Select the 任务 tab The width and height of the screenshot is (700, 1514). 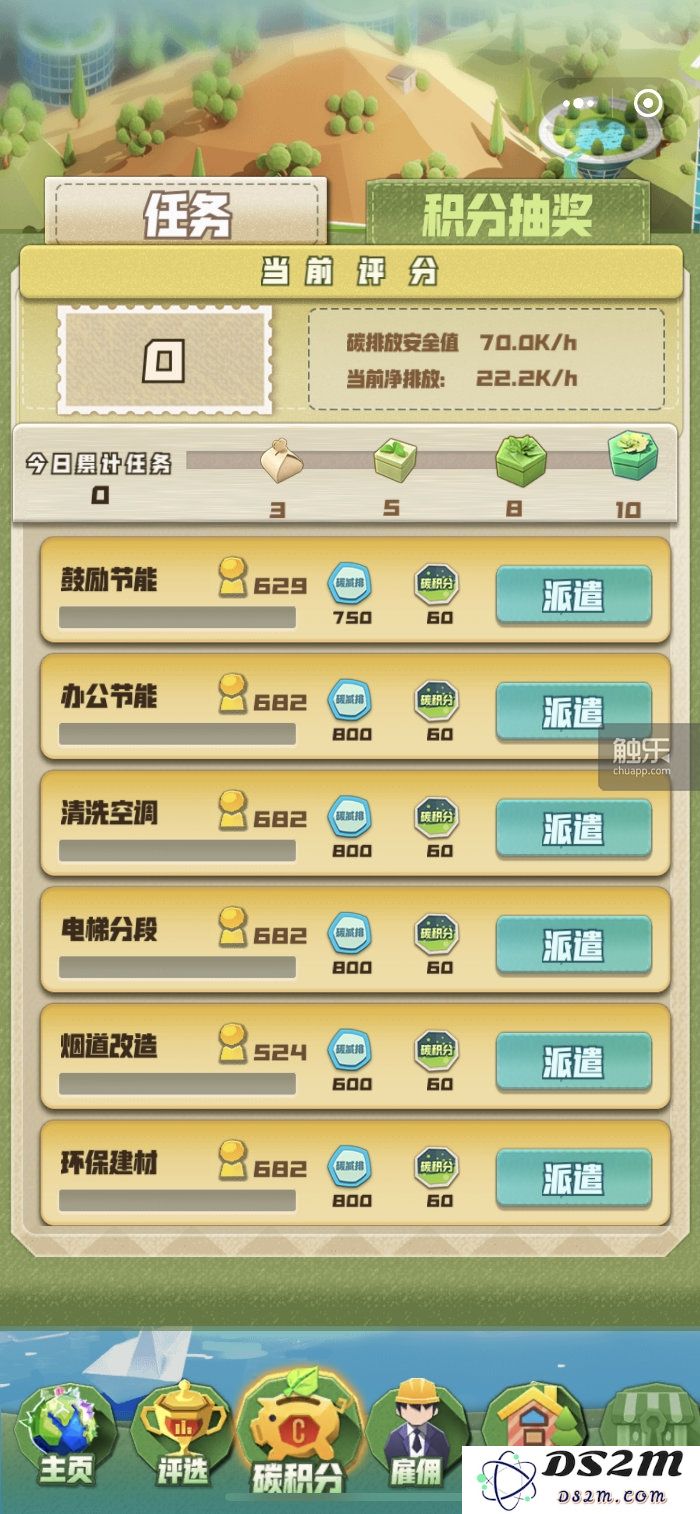pos(188,213)
